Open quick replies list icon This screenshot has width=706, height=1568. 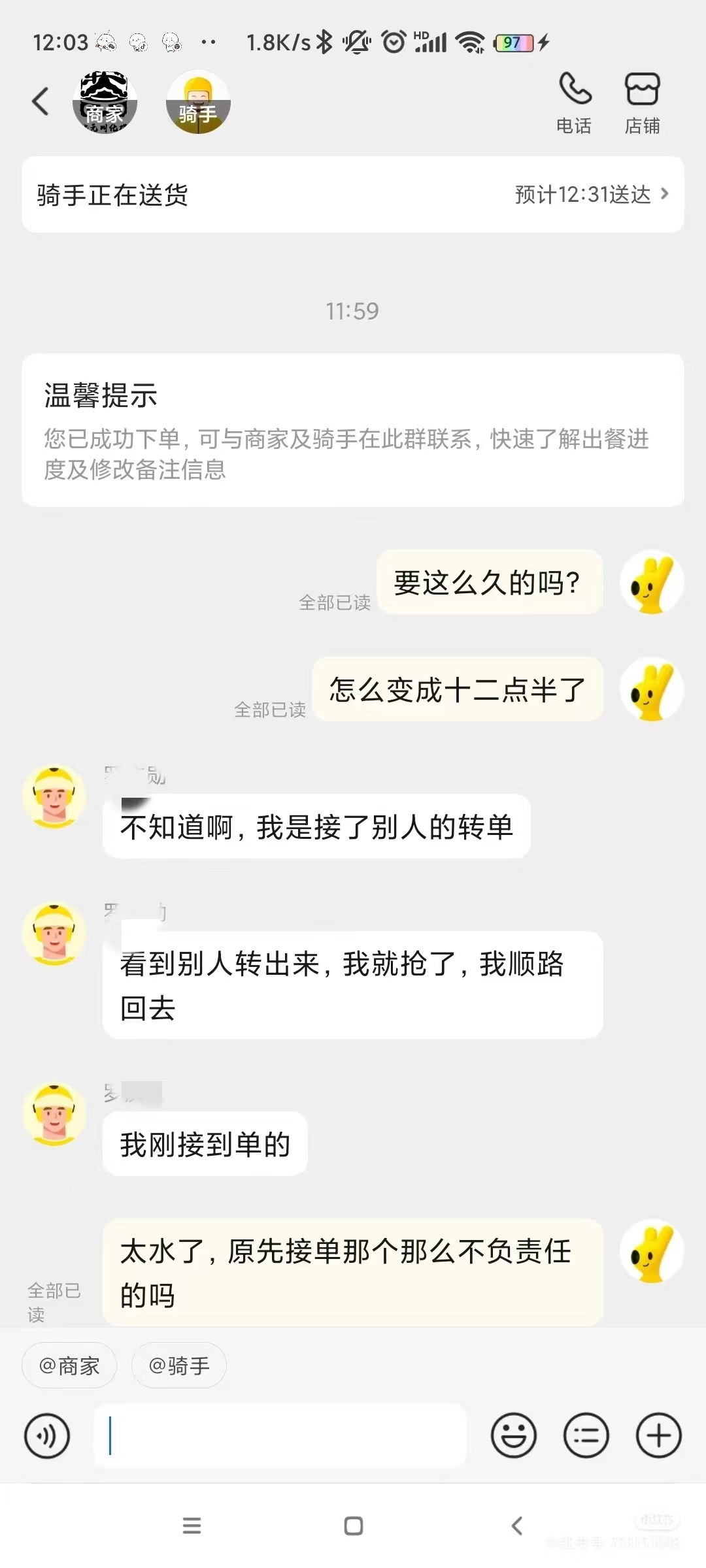pyautogui.click(x=586, y=1436)
